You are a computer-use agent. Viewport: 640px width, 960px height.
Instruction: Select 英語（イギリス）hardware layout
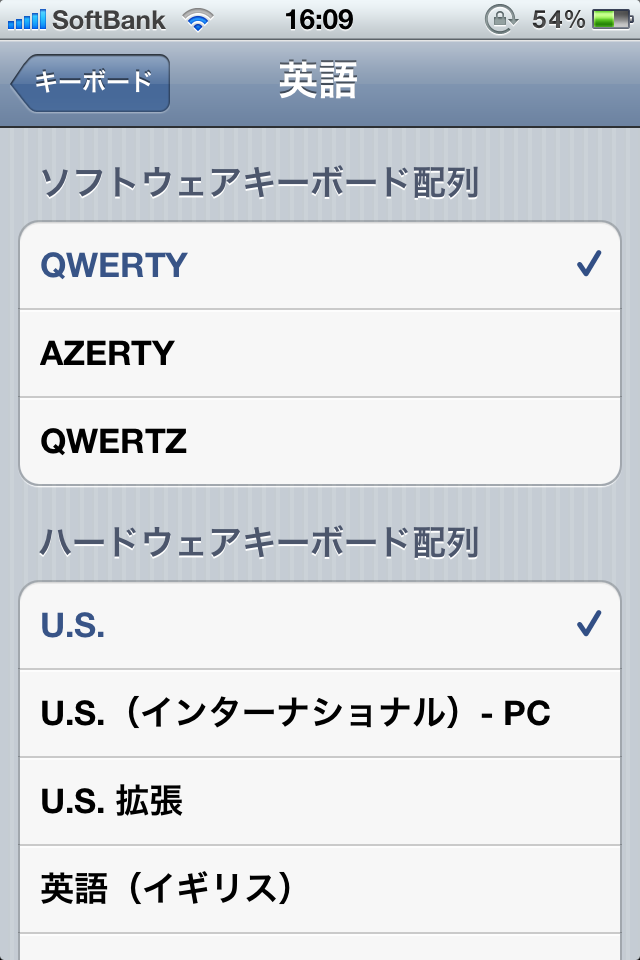pos(320,888)
